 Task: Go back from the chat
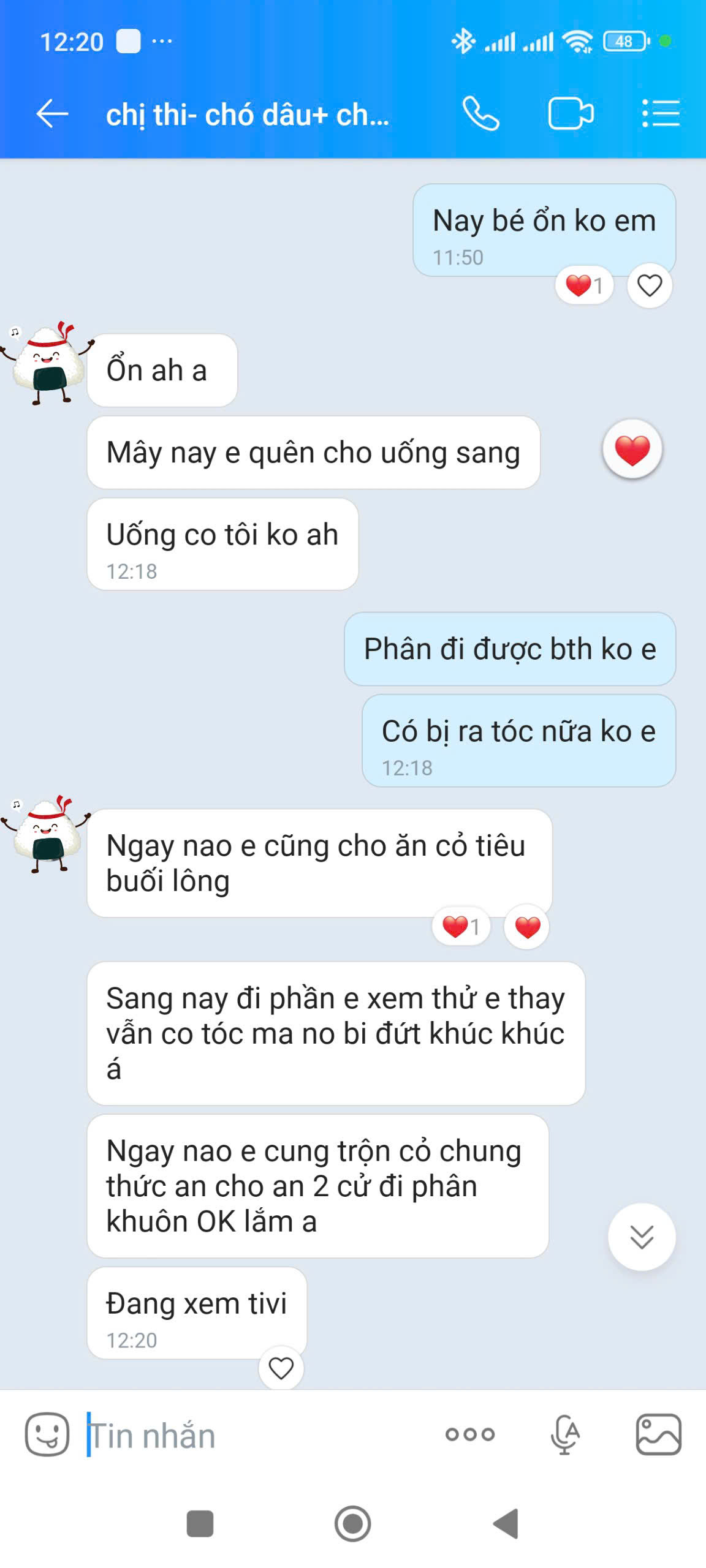52,114
